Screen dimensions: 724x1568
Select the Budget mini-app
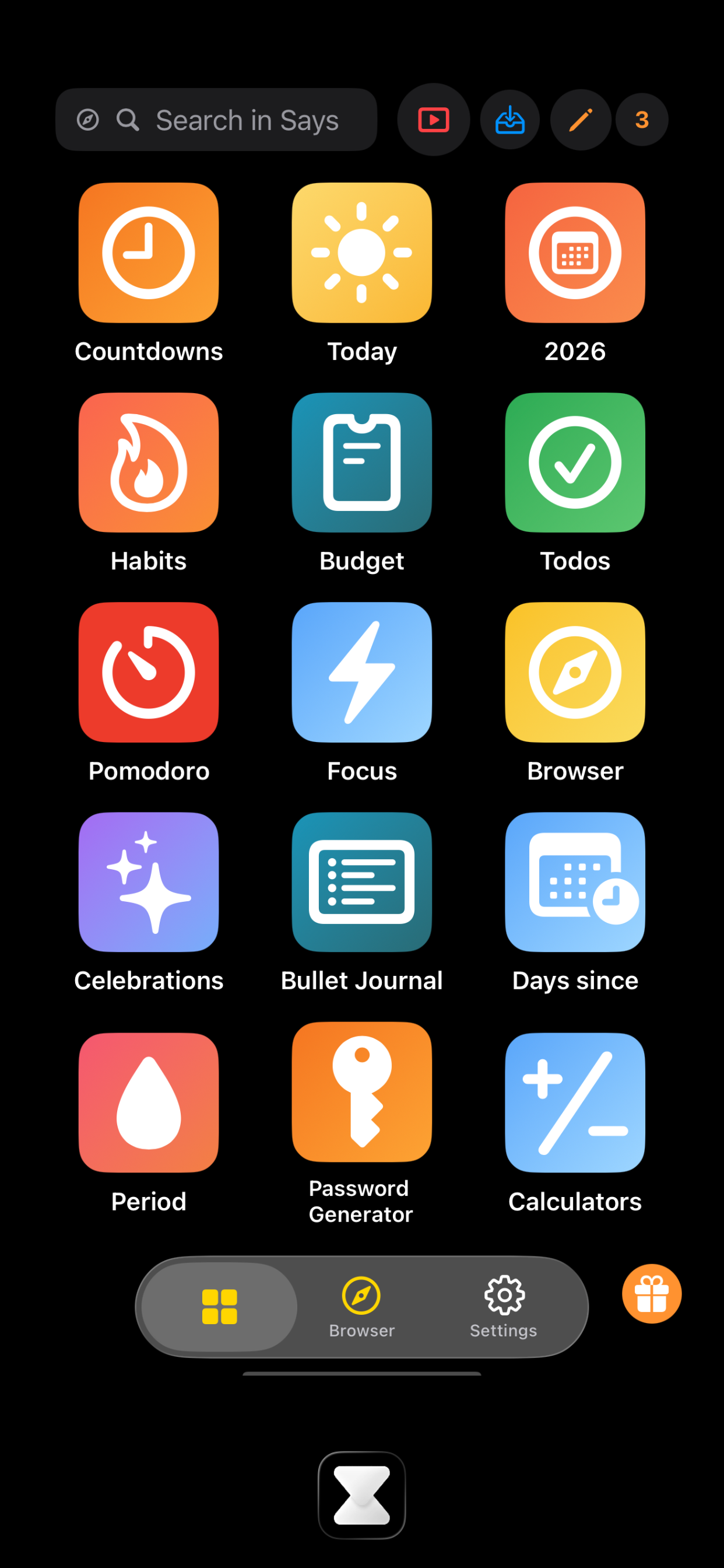(x=361, y=463)
